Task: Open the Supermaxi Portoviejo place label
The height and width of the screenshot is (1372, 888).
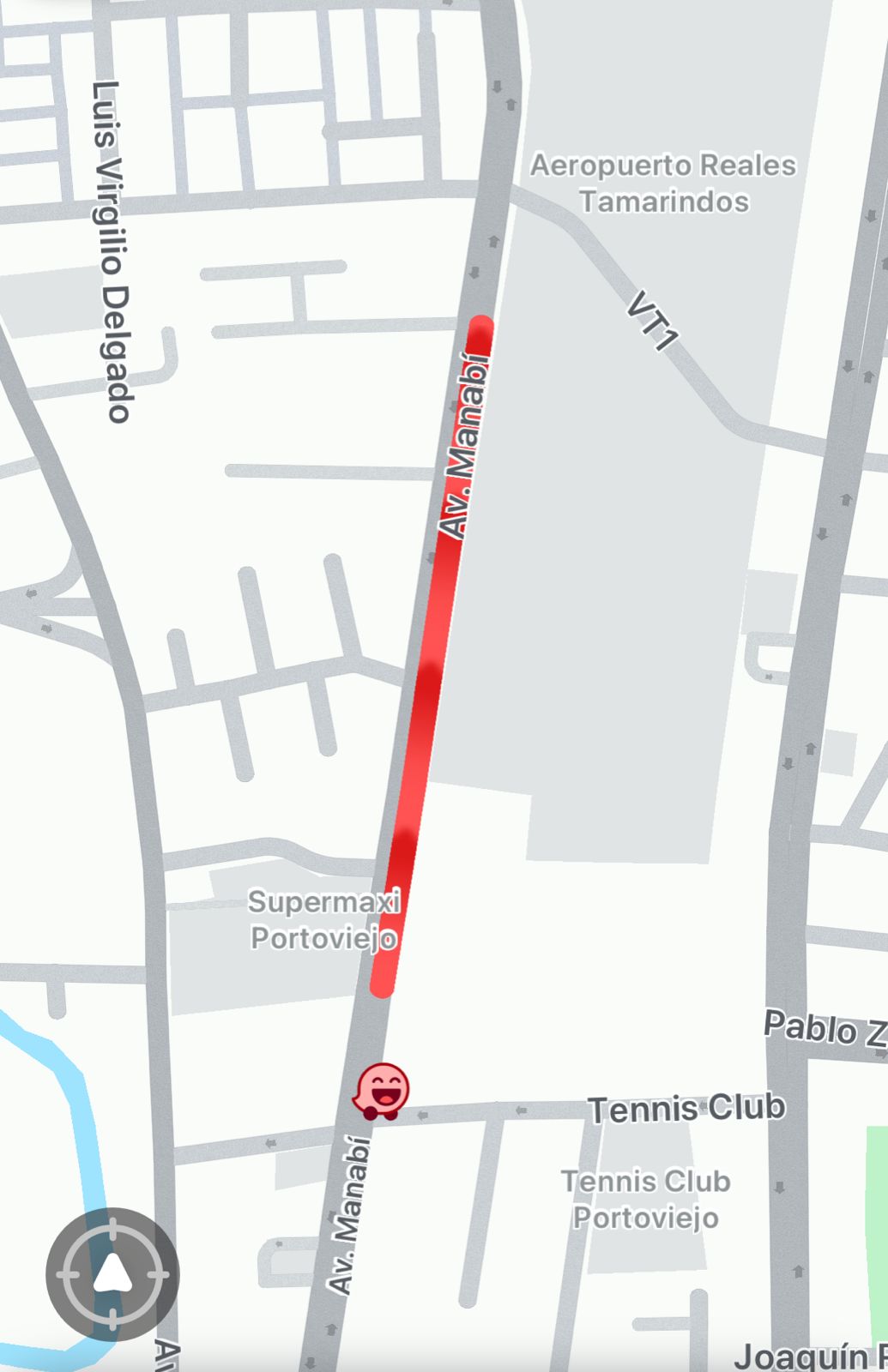Action: tap(323, 920)
